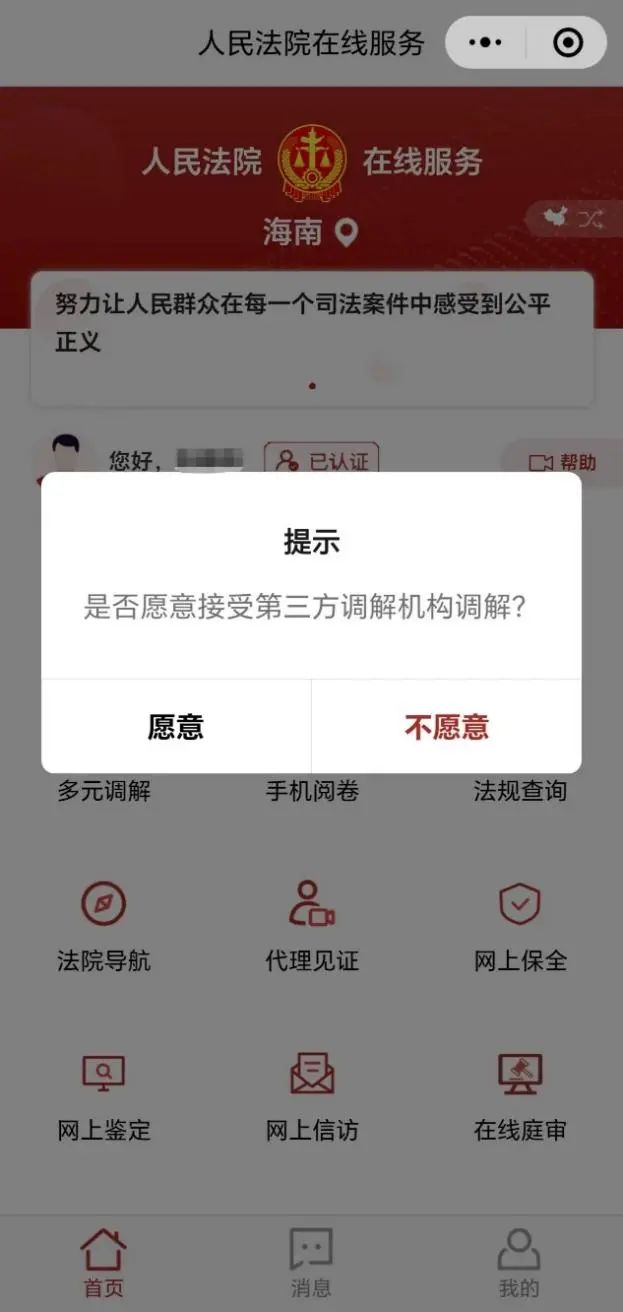Switch to the 消息 tab
The height and width of the screenshot is (1312, 623).
[311, 1263]
